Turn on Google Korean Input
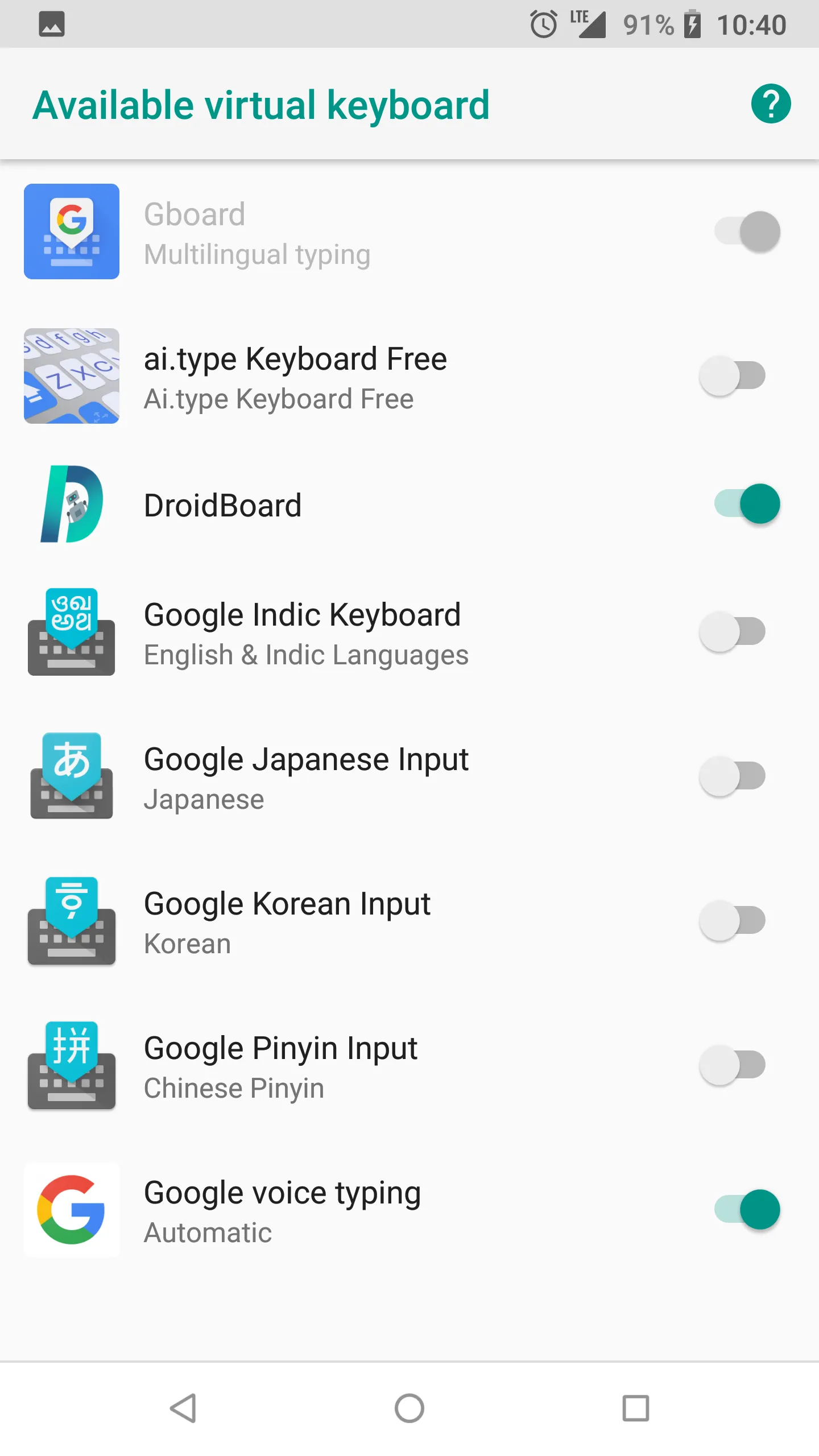Screen dimensions: 819x1456 point(733,921)
